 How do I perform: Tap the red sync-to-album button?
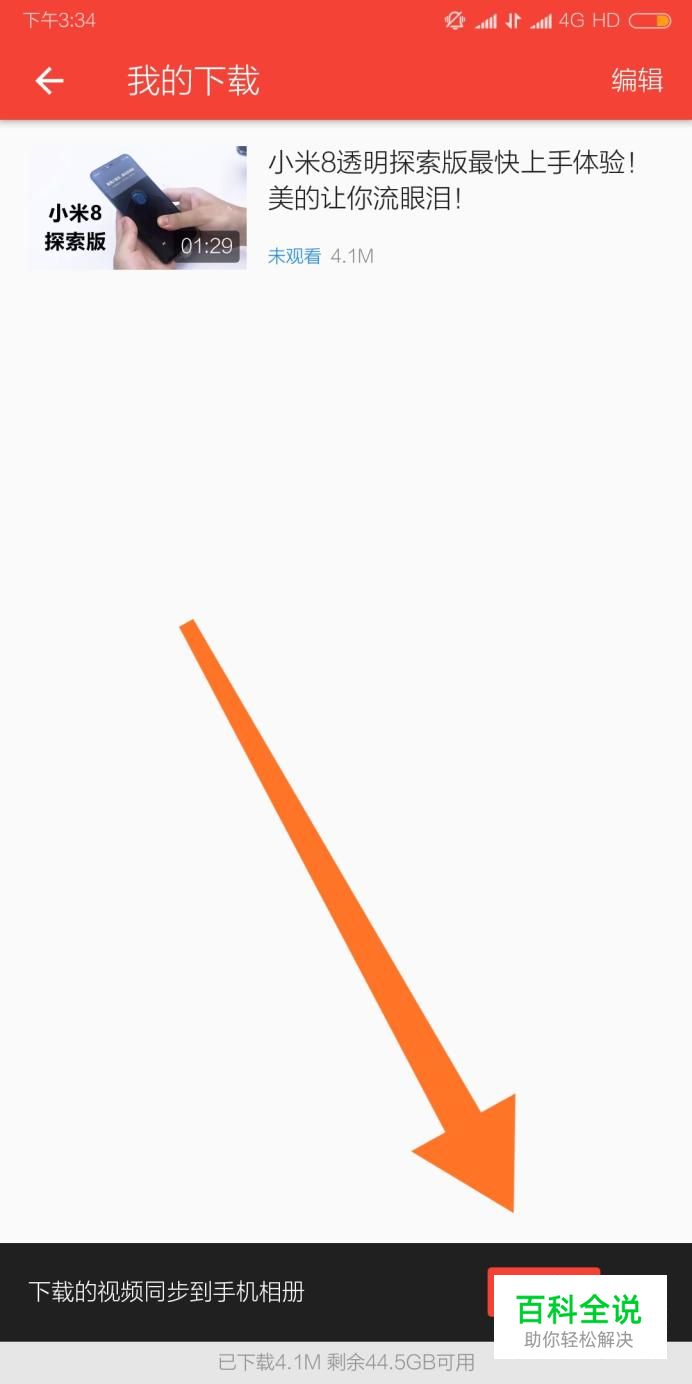[x=543, y=1292]
